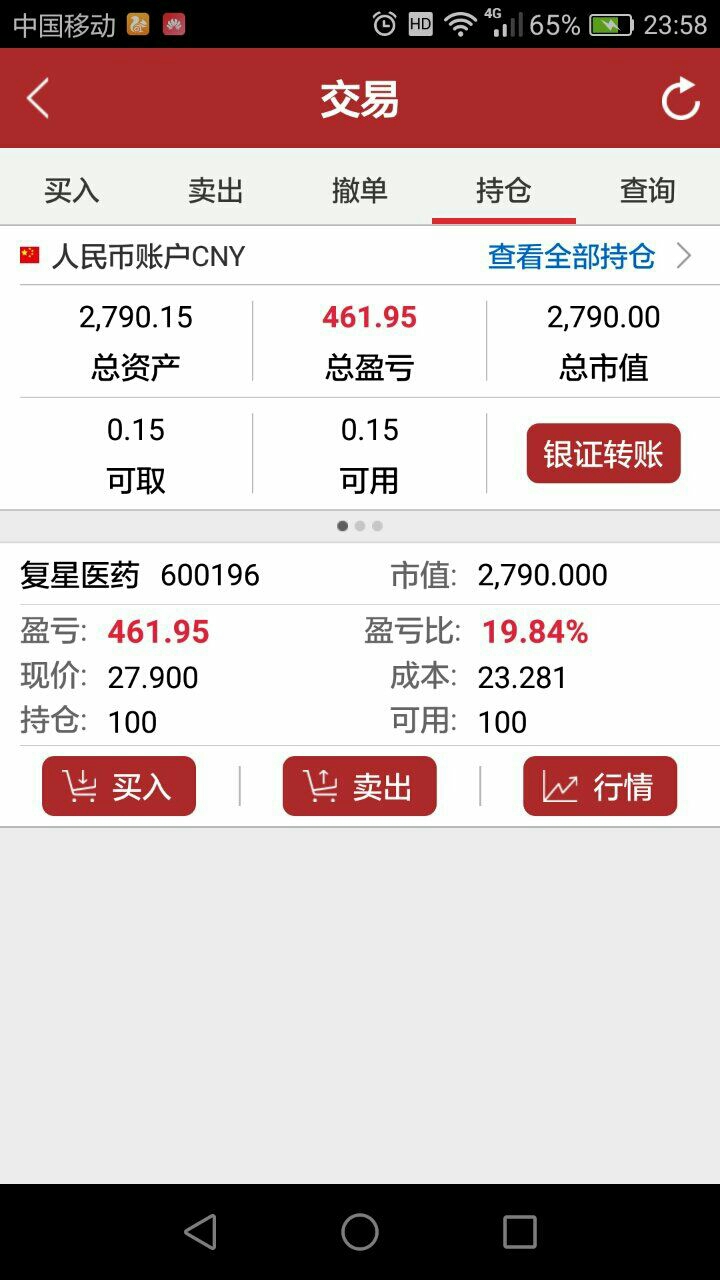Switch to the 买入 tab
The height and width of the screenshot is (1280, 720).
(x=72, y=189)
